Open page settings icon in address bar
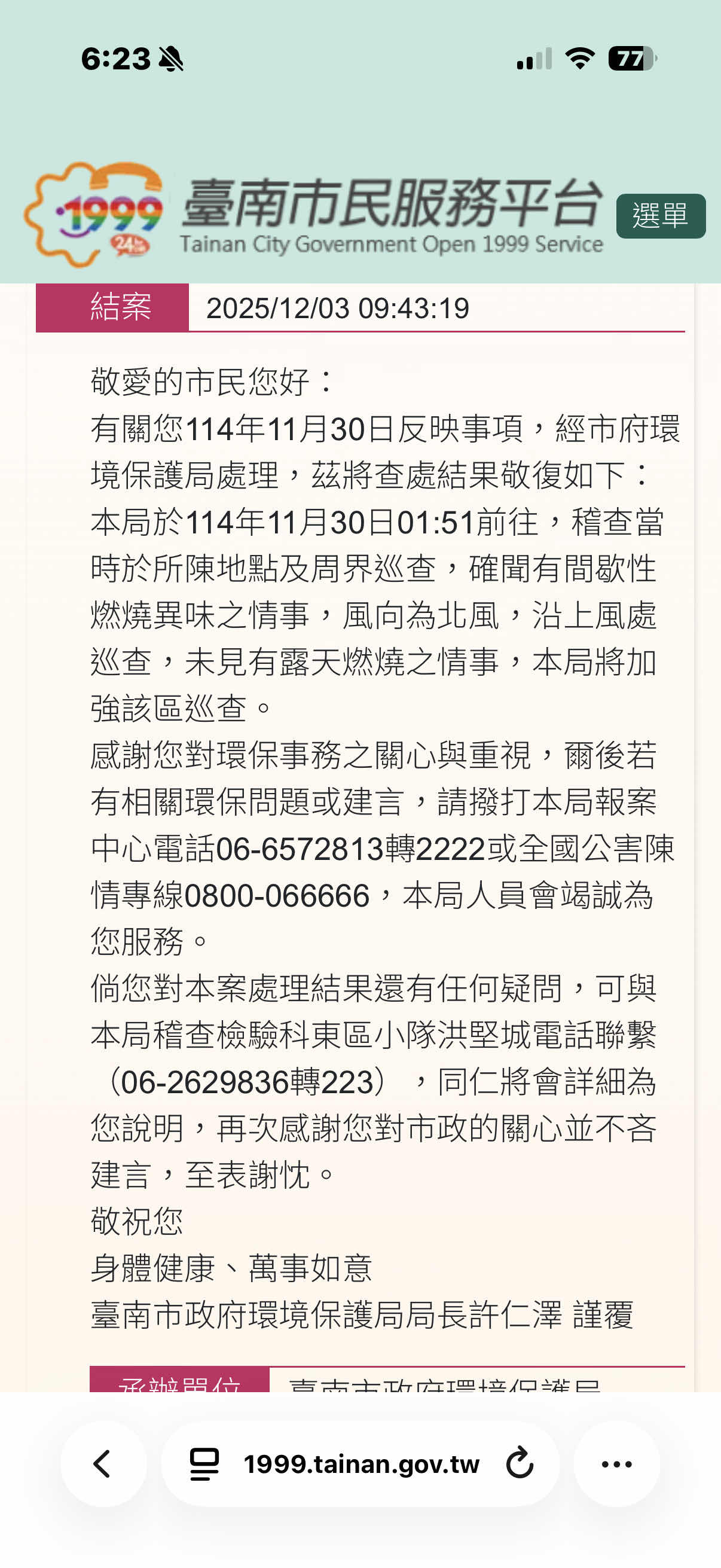The image size is (721, 1568). 204,1463
